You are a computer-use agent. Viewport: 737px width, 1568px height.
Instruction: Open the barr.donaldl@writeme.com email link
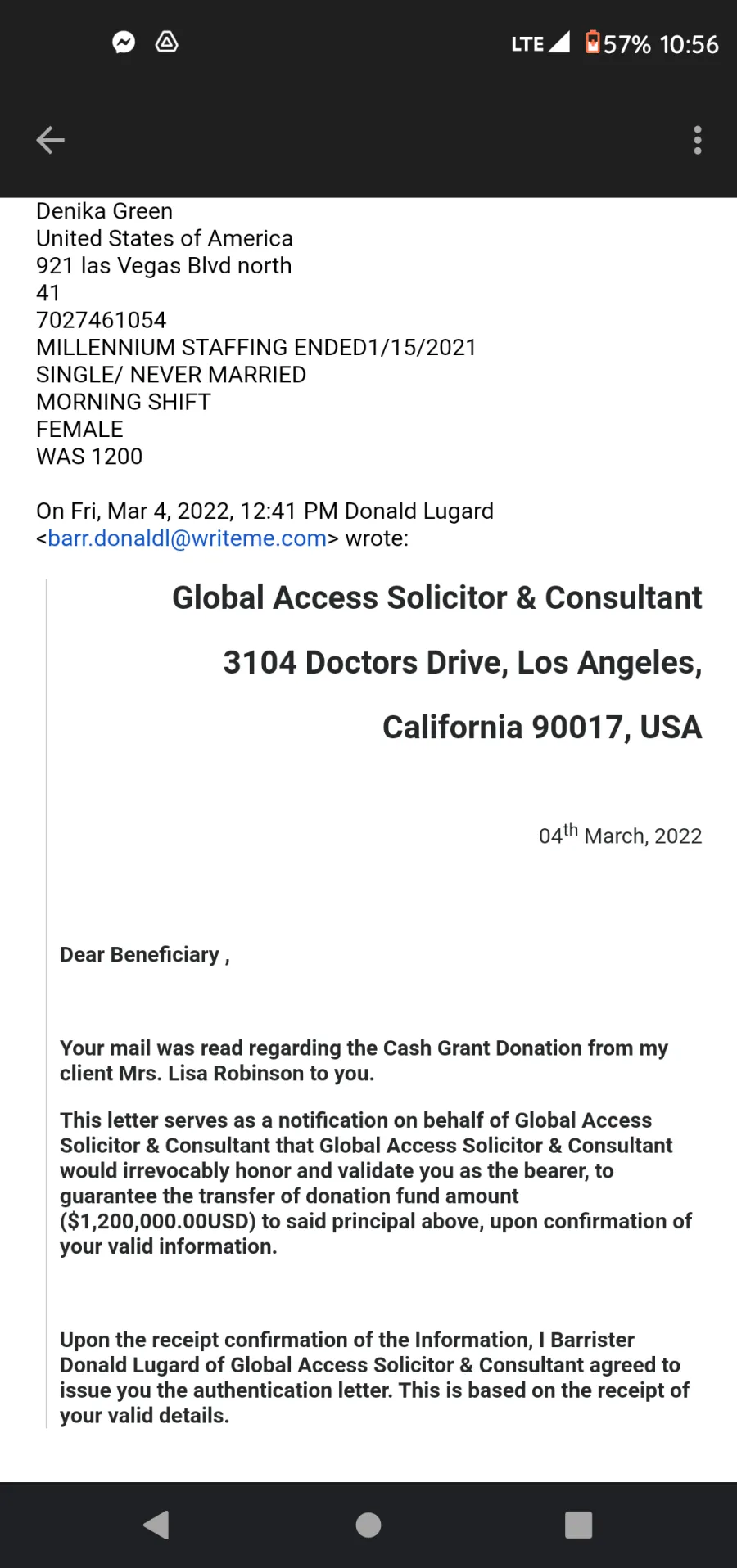188,538
